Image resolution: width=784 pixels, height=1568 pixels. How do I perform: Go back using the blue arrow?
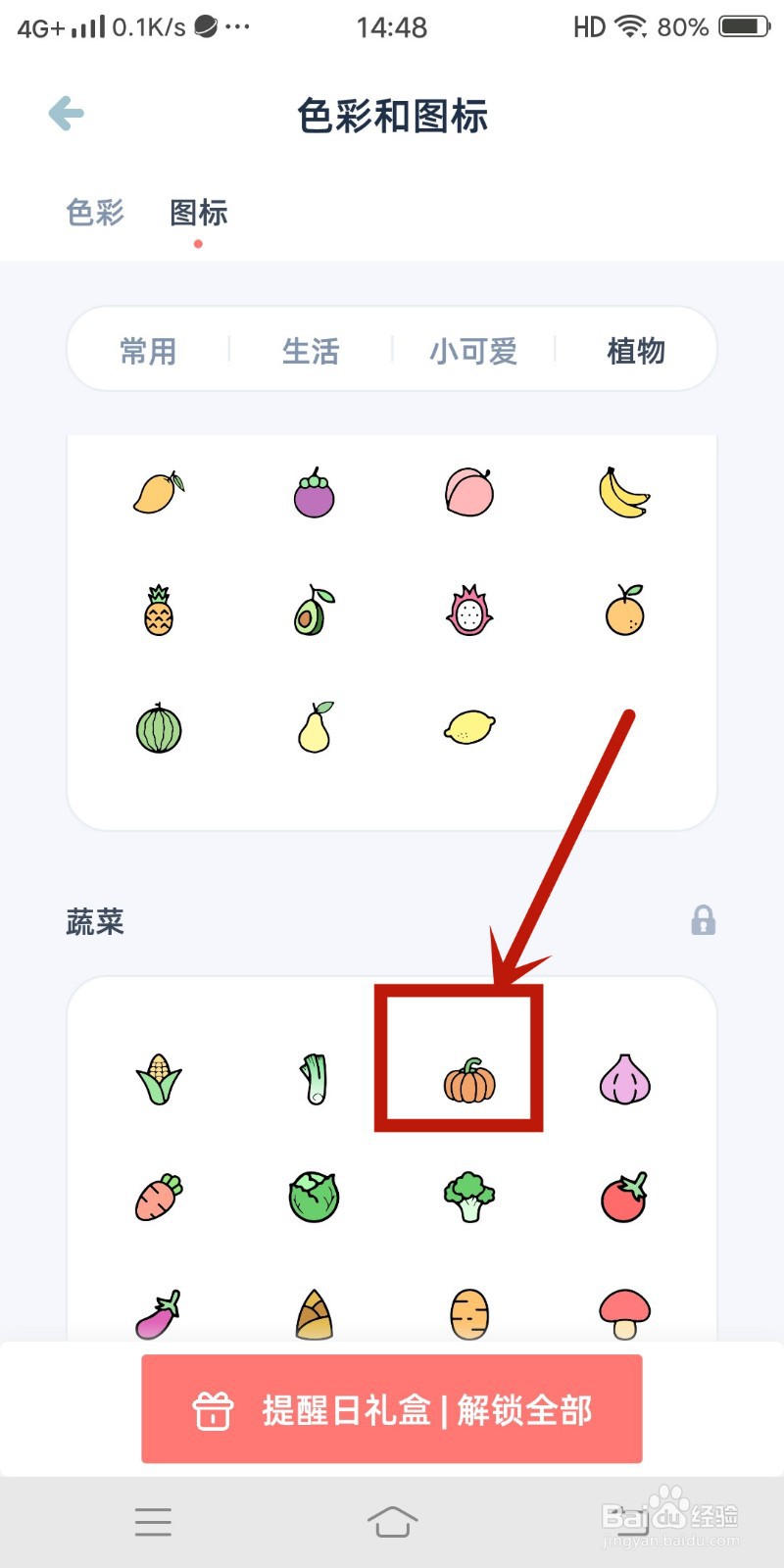[65, 113]
